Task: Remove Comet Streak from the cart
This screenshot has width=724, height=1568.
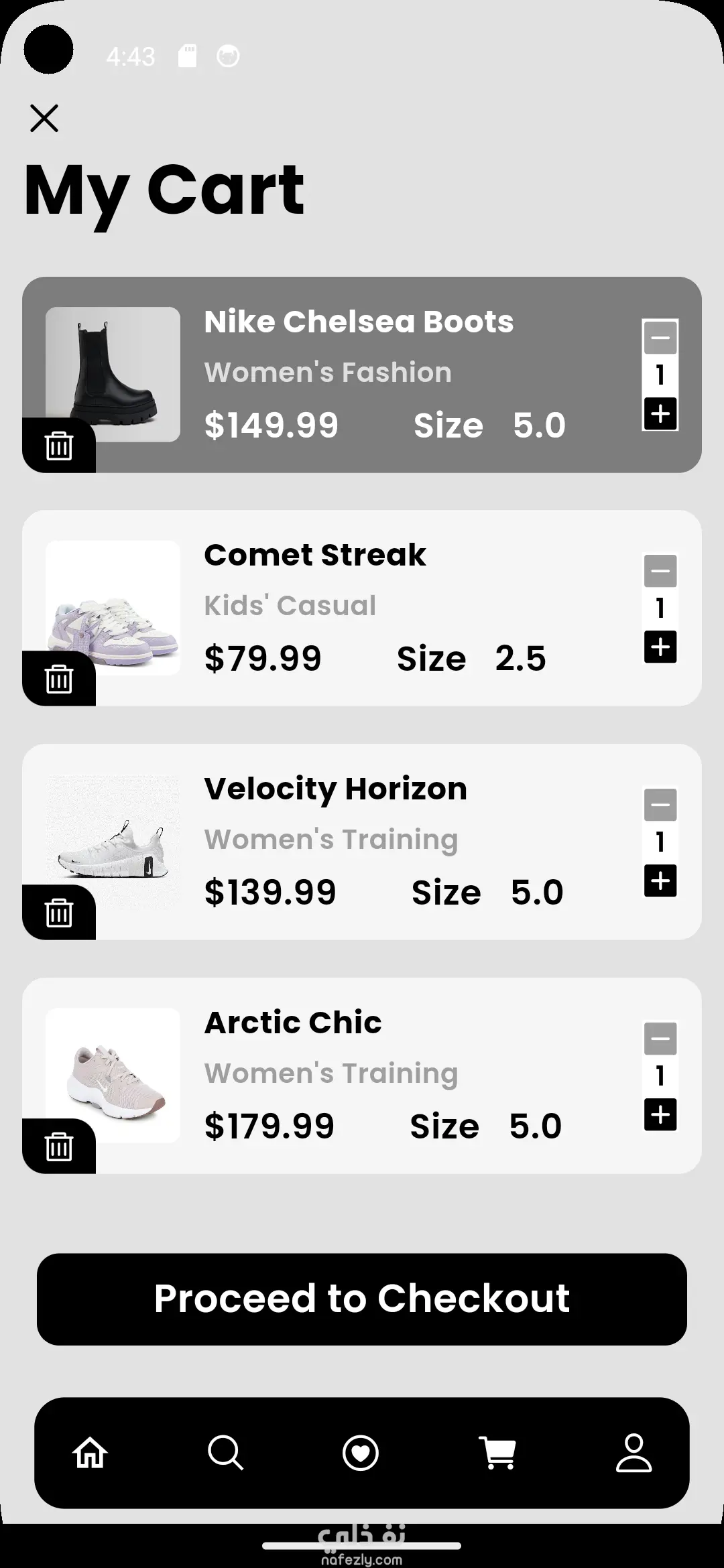Action: click(x=59, y=679)
